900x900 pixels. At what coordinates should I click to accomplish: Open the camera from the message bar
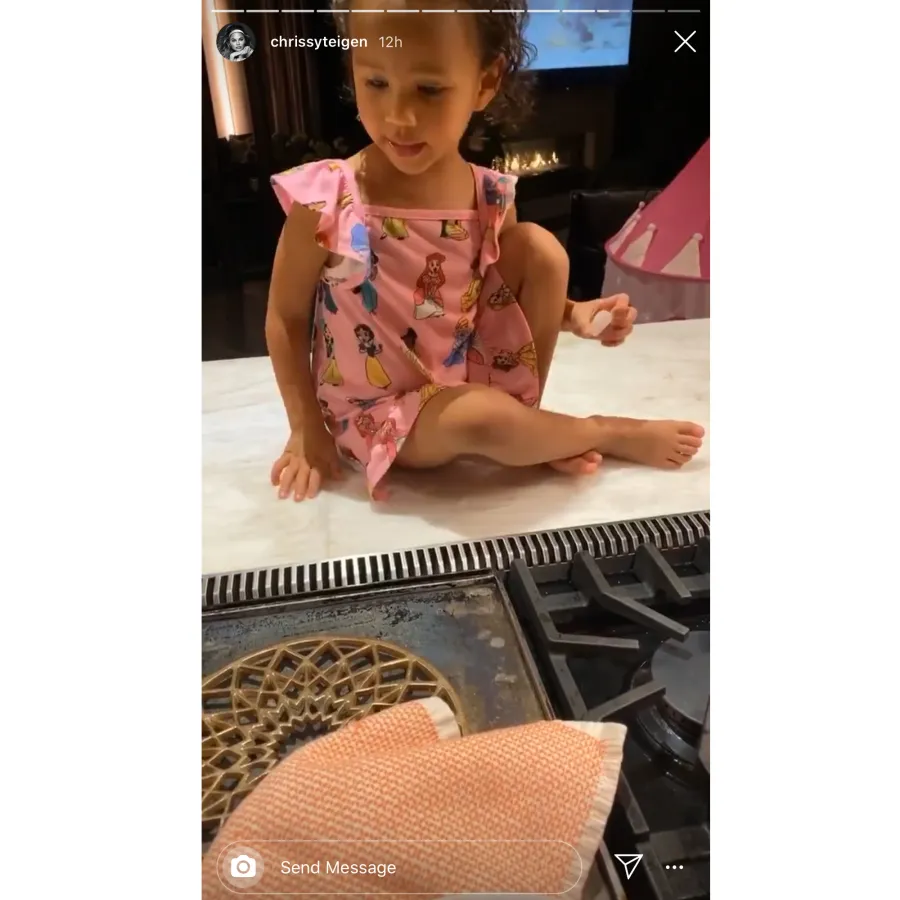[243, 867]
